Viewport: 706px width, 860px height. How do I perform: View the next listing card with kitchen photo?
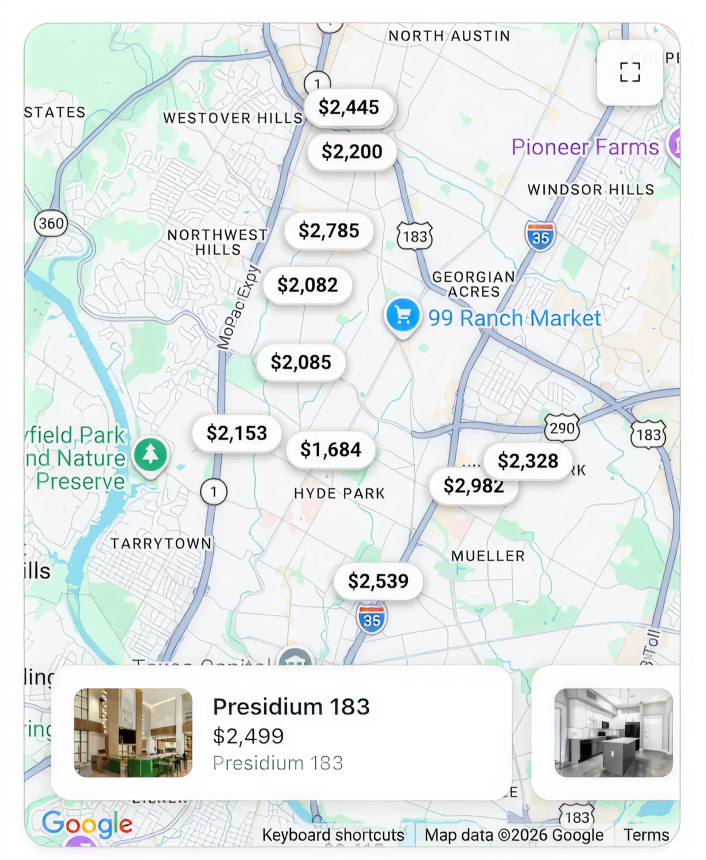click(612, 733)
